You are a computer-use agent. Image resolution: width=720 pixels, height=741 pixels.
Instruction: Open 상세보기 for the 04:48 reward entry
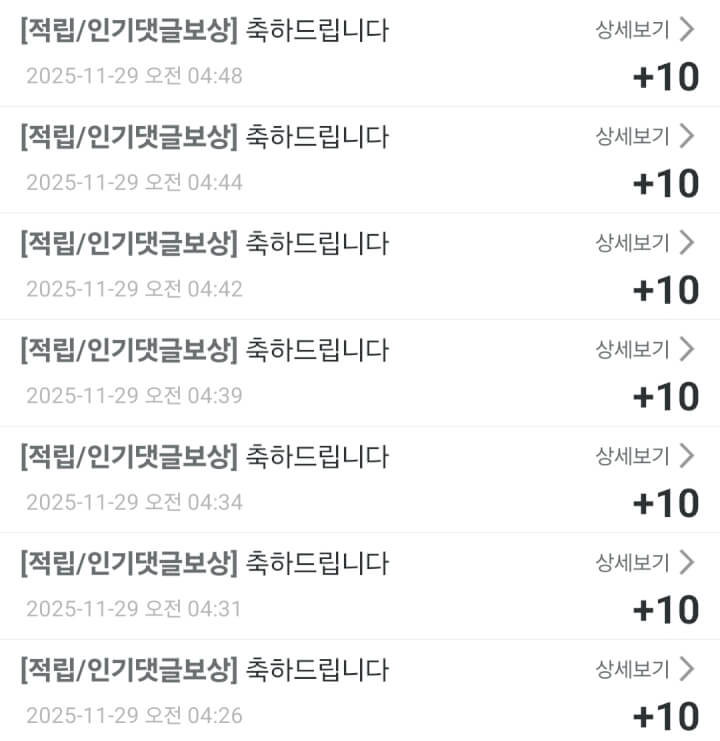(644, 29)
